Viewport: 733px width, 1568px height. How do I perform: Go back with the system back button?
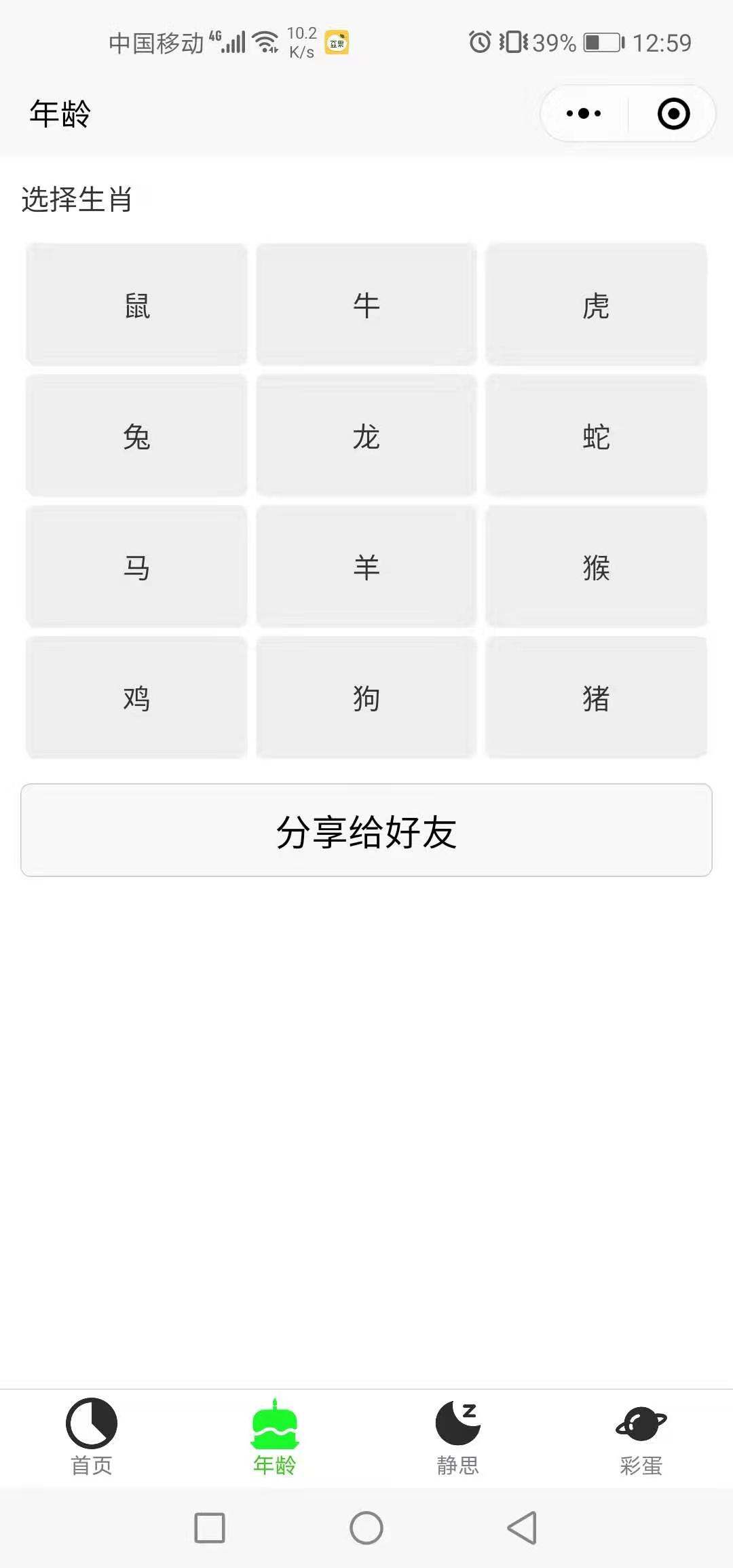point(522,1528)
